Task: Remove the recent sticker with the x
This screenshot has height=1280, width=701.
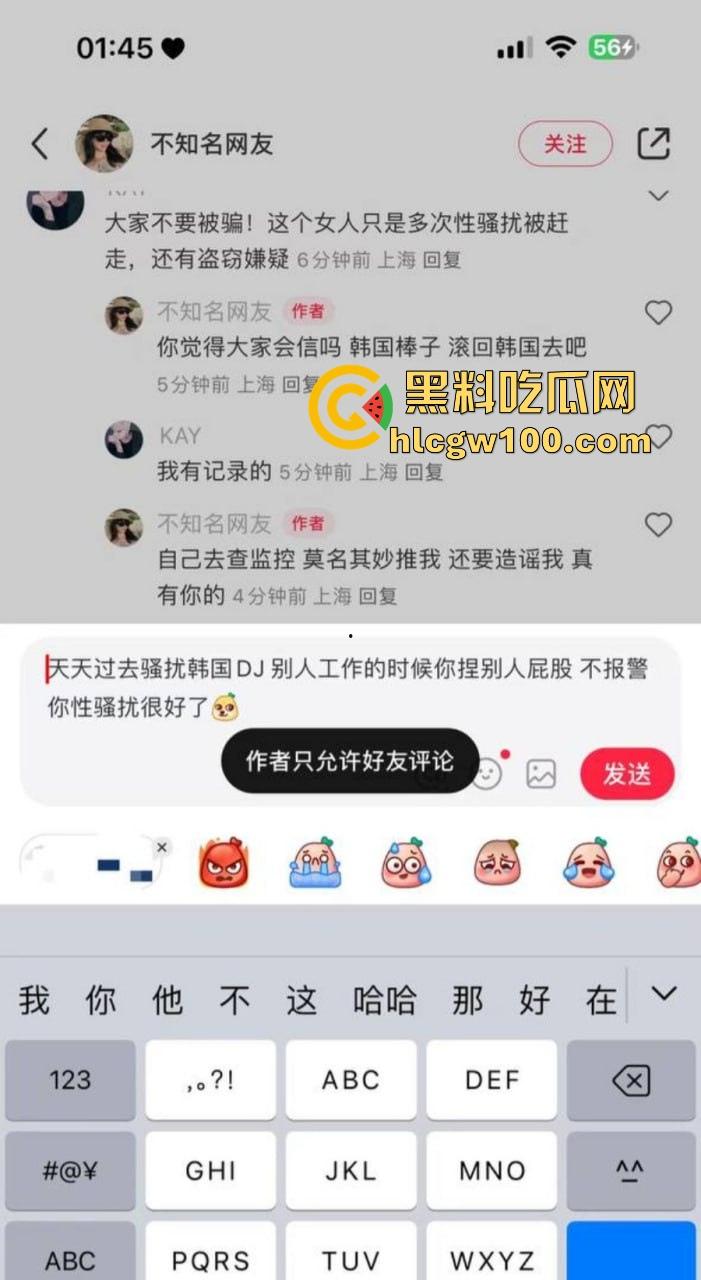Action: (162, 847)
